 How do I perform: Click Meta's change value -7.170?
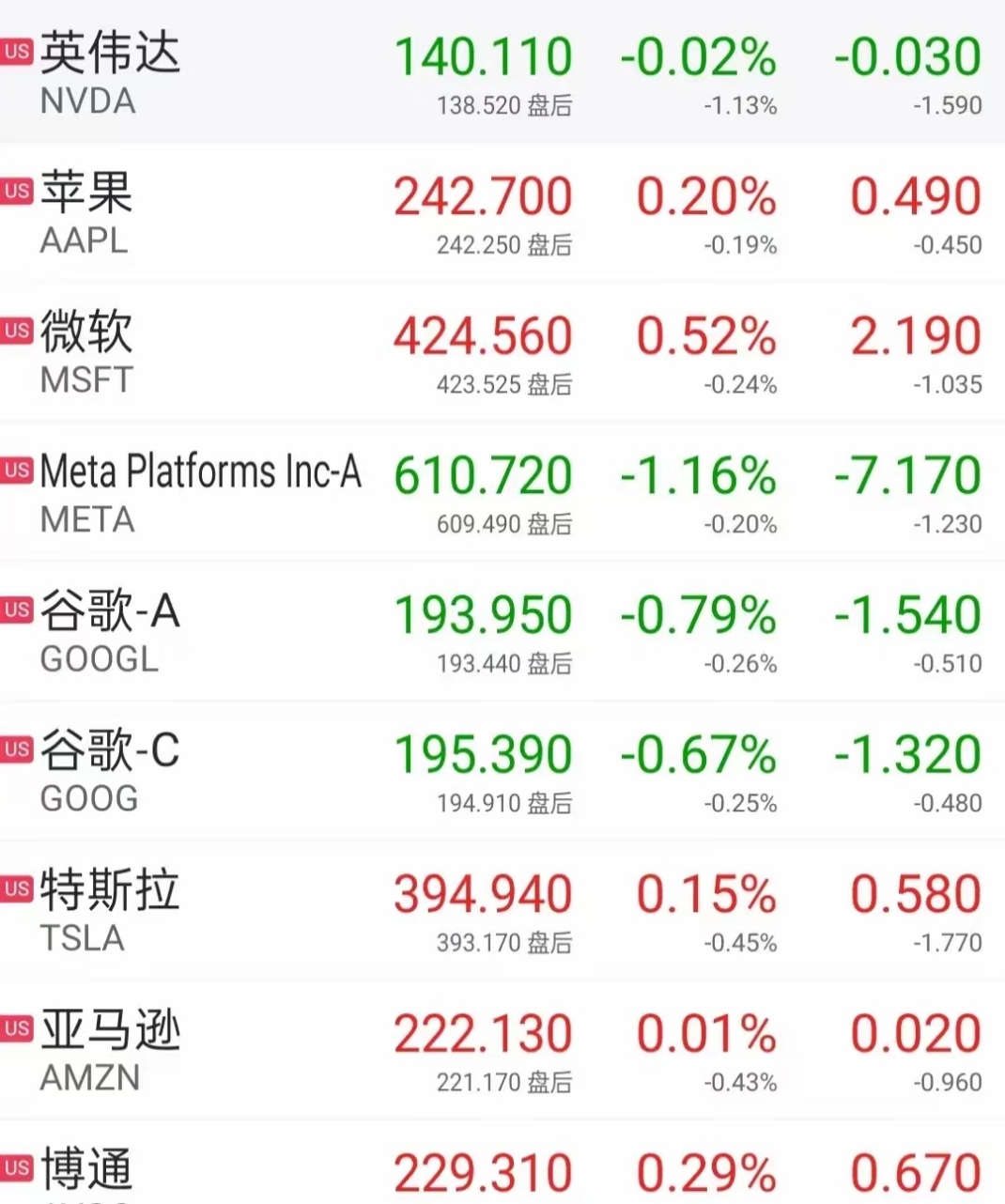[906, 475]
